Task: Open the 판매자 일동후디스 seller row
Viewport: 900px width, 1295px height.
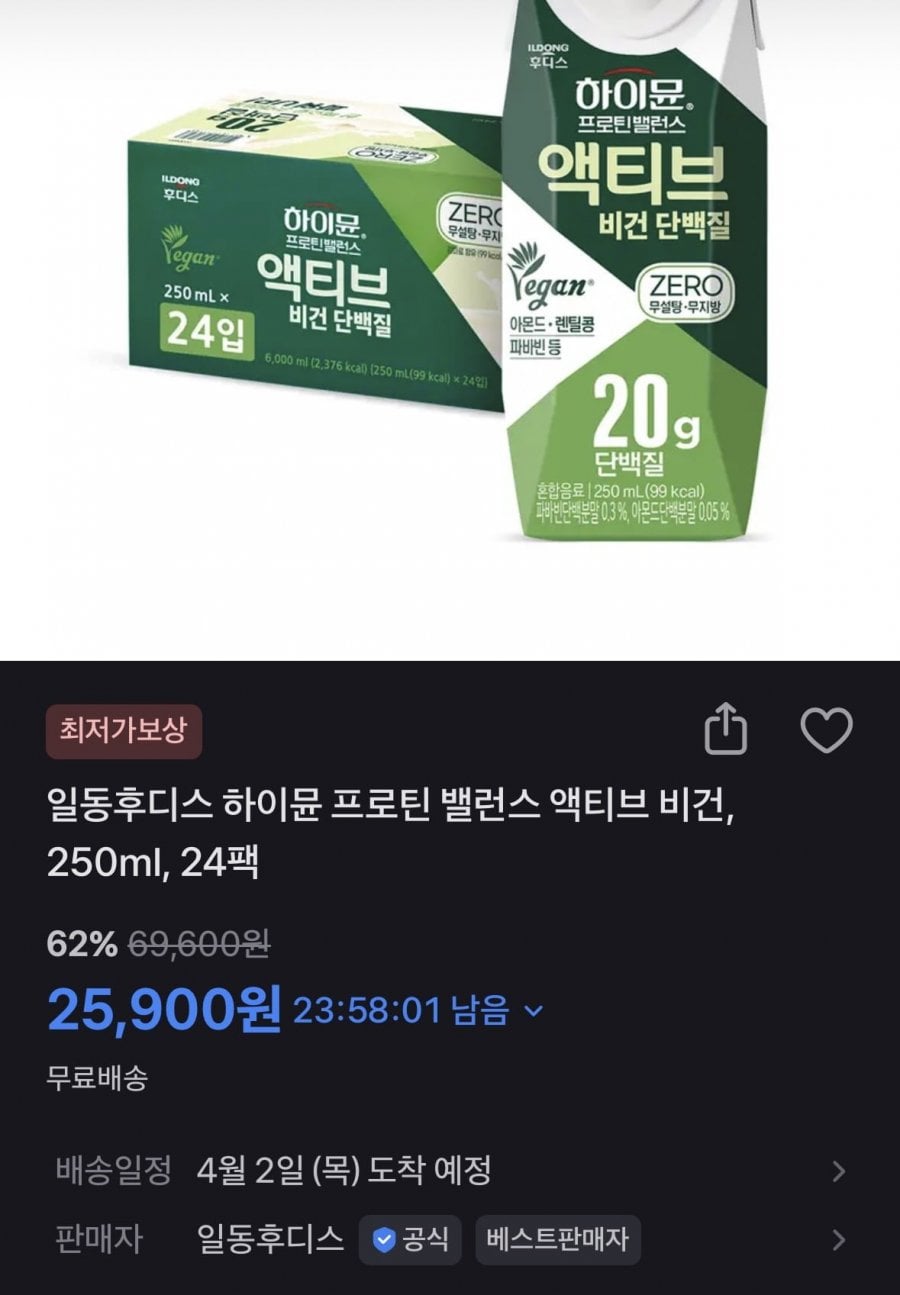Action: (838, 1240)
